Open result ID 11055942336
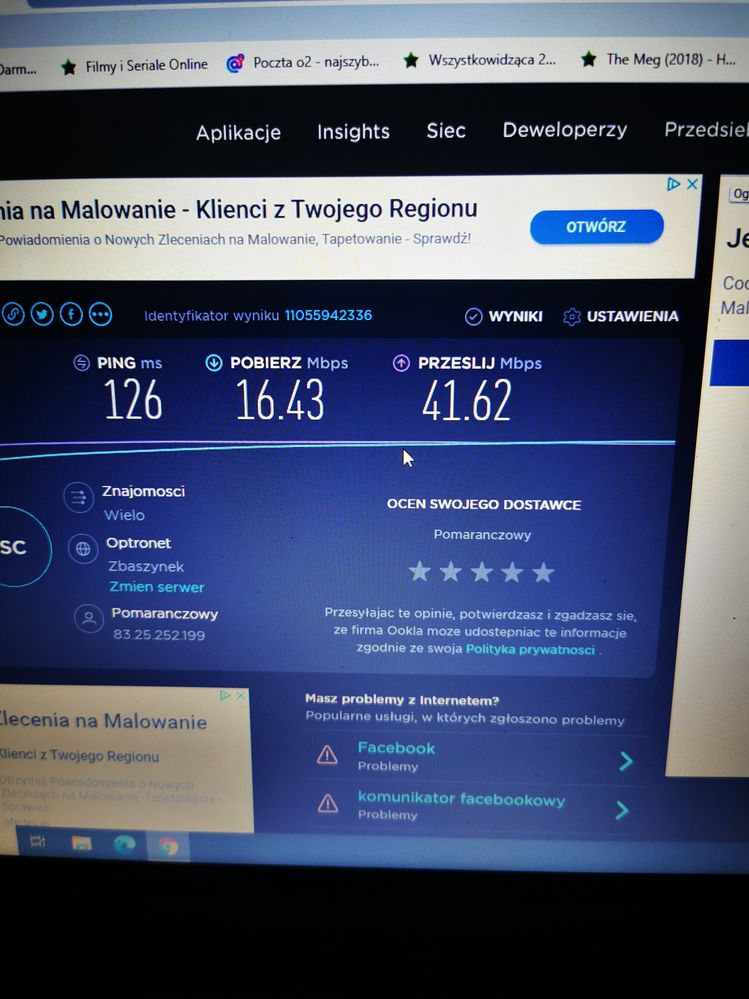The width and height of the screenshot is (749, 999). [x=328, y=315]
